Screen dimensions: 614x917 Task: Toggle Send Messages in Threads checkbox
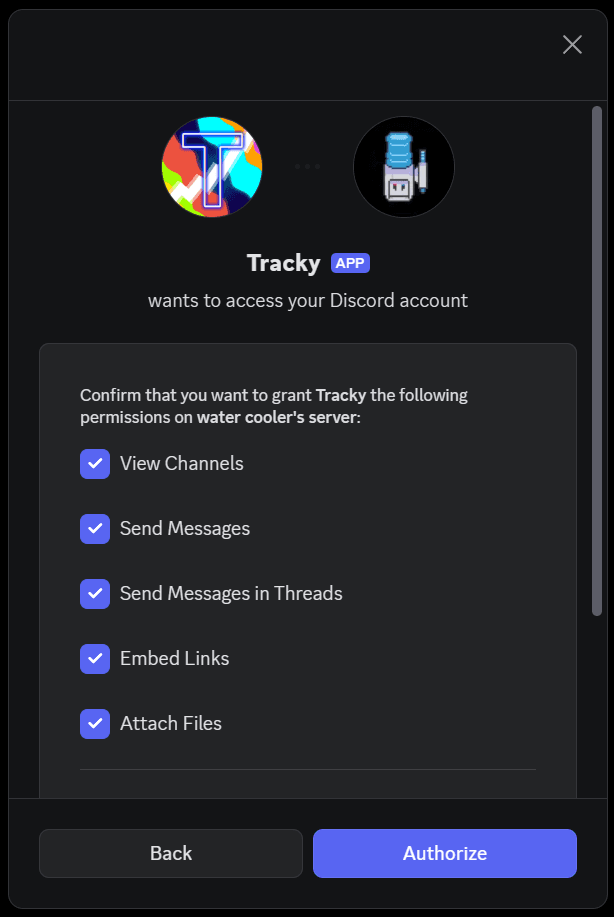pos(95,594)
